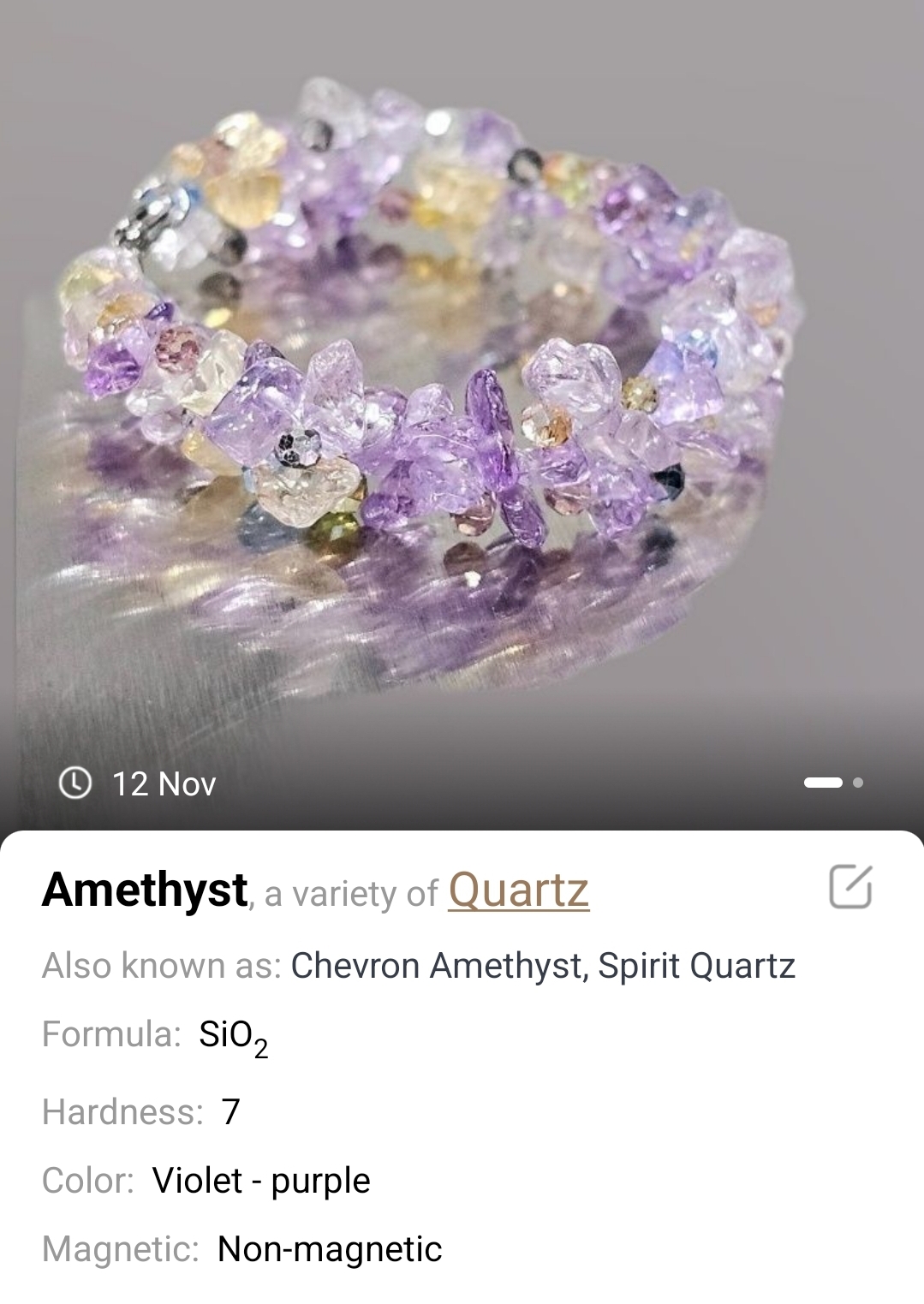Tap the photo page indicator dots

click(833, 782)
